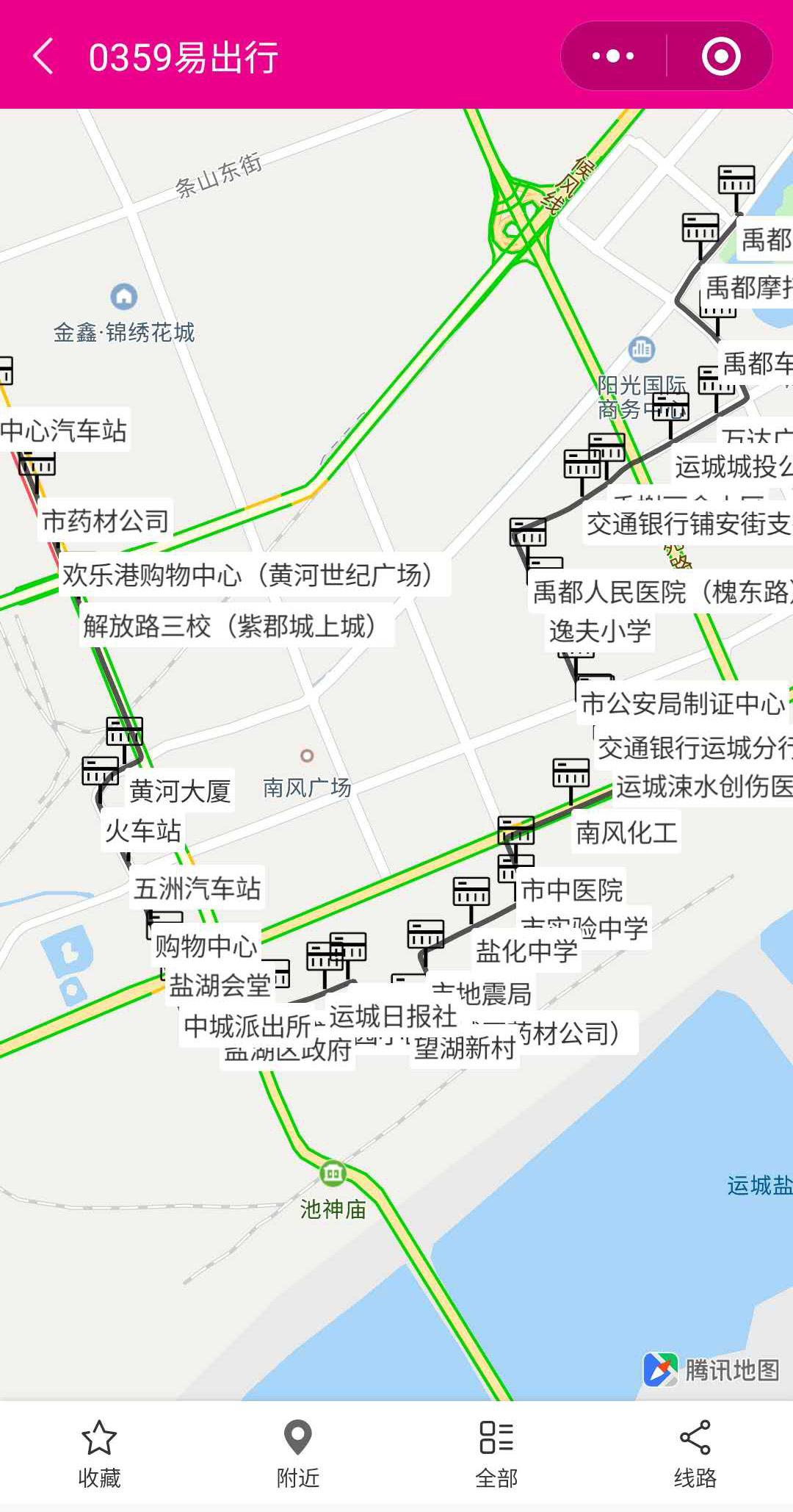Open 市药材公司 bus stop info
The height and width of the screenshot is (1512, 793).
(x=106, y=521)
